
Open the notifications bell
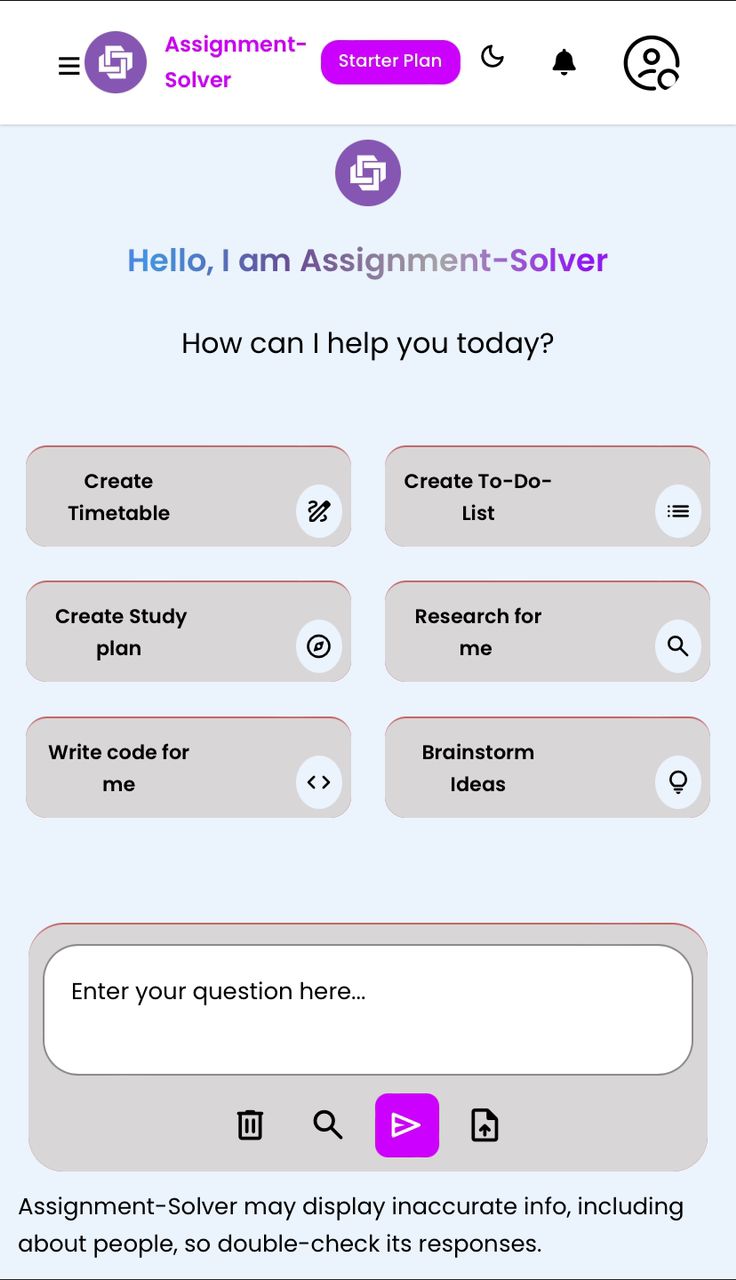(564, 62)
